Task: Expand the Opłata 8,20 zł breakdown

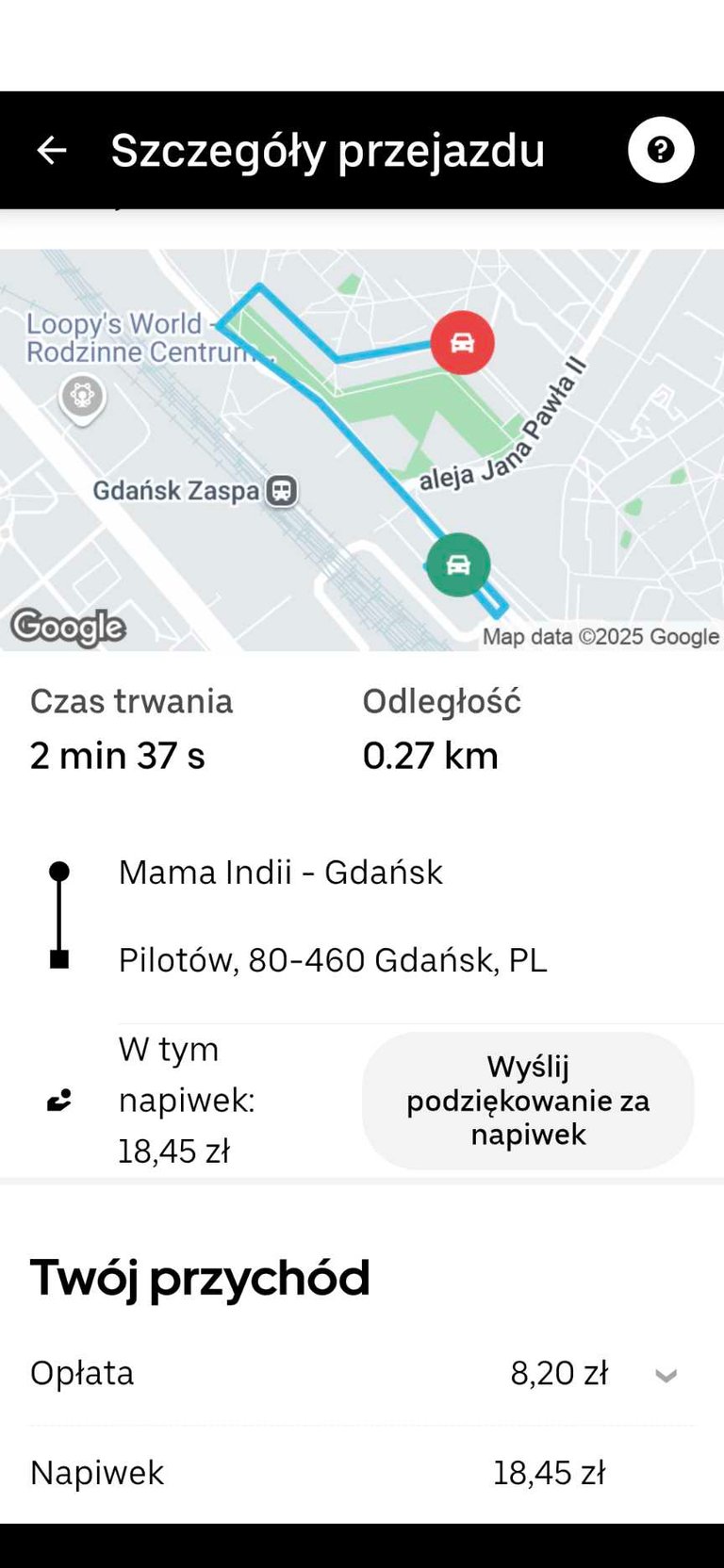Action: tap(666, 1375)
